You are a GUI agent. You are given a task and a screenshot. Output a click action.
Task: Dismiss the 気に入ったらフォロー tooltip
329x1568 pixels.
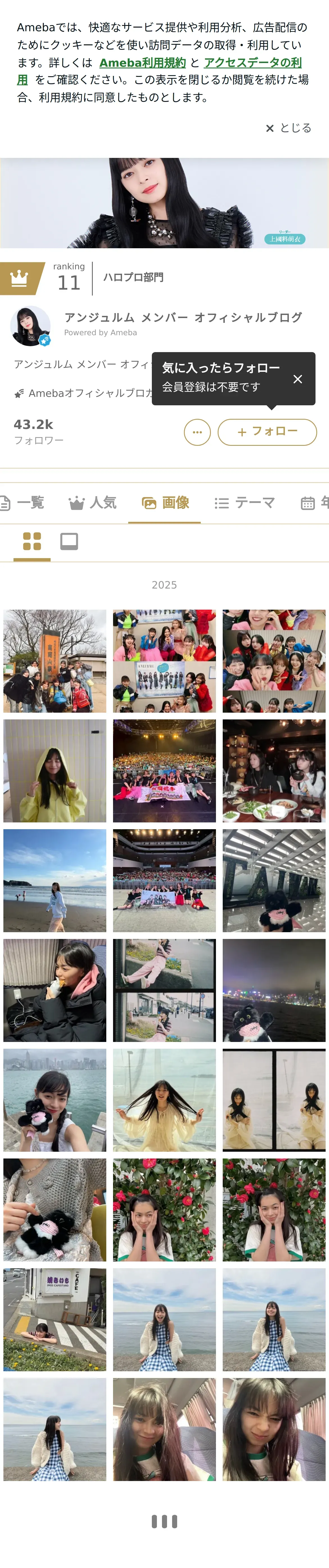pos(298,379)
